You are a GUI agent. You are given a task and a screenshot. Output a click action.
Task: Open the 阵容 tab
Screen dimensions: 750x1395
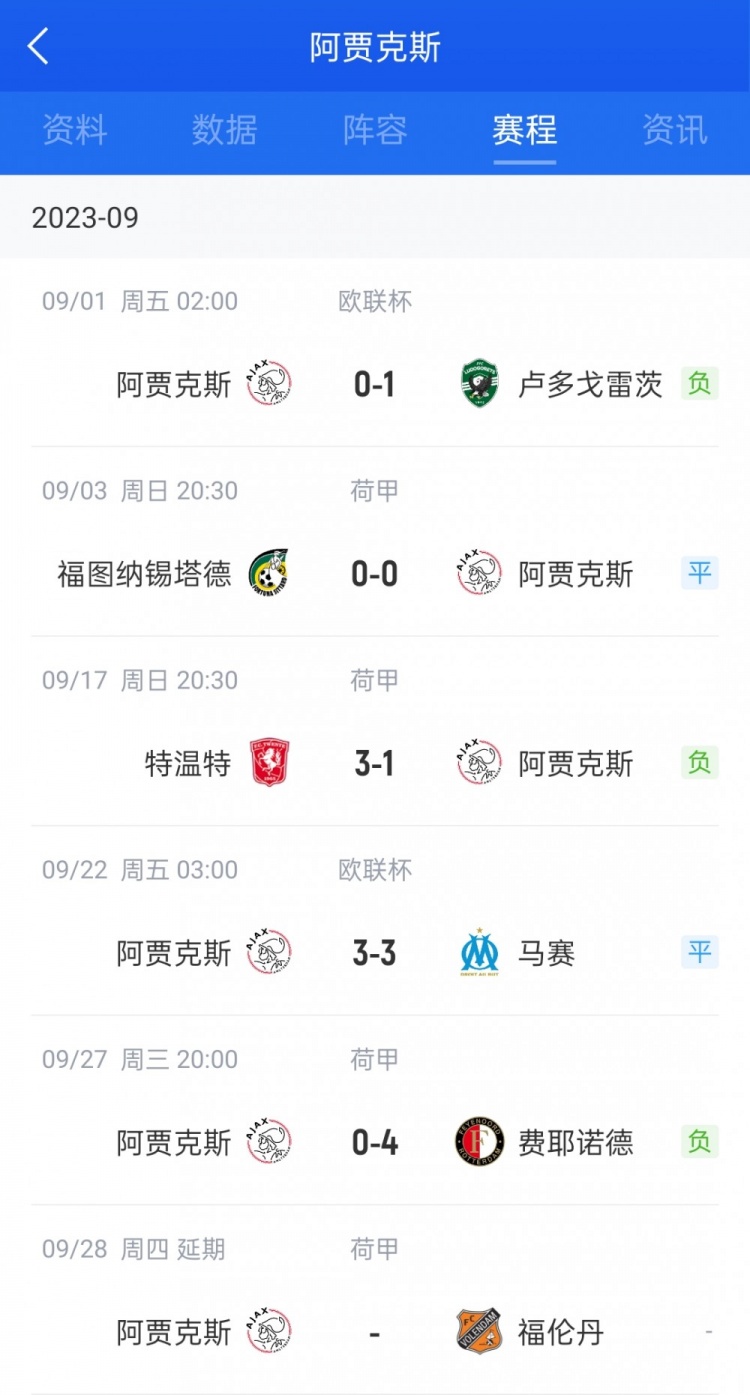pos(375,131)
